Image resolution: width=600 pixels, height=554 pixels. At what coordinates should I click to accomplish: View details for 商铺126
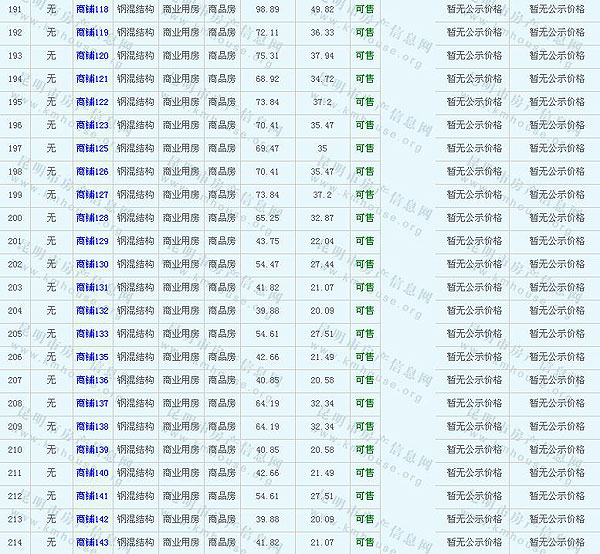click(93, 171)
